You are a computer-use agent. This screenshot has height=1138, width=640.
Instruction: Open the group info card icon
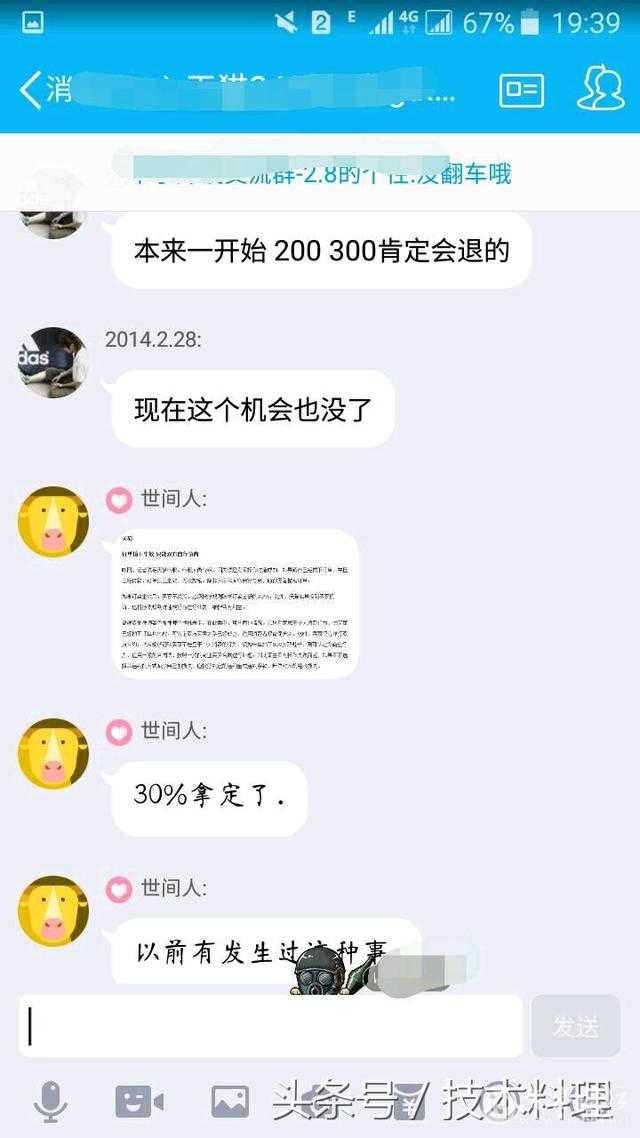click(521, 91)
